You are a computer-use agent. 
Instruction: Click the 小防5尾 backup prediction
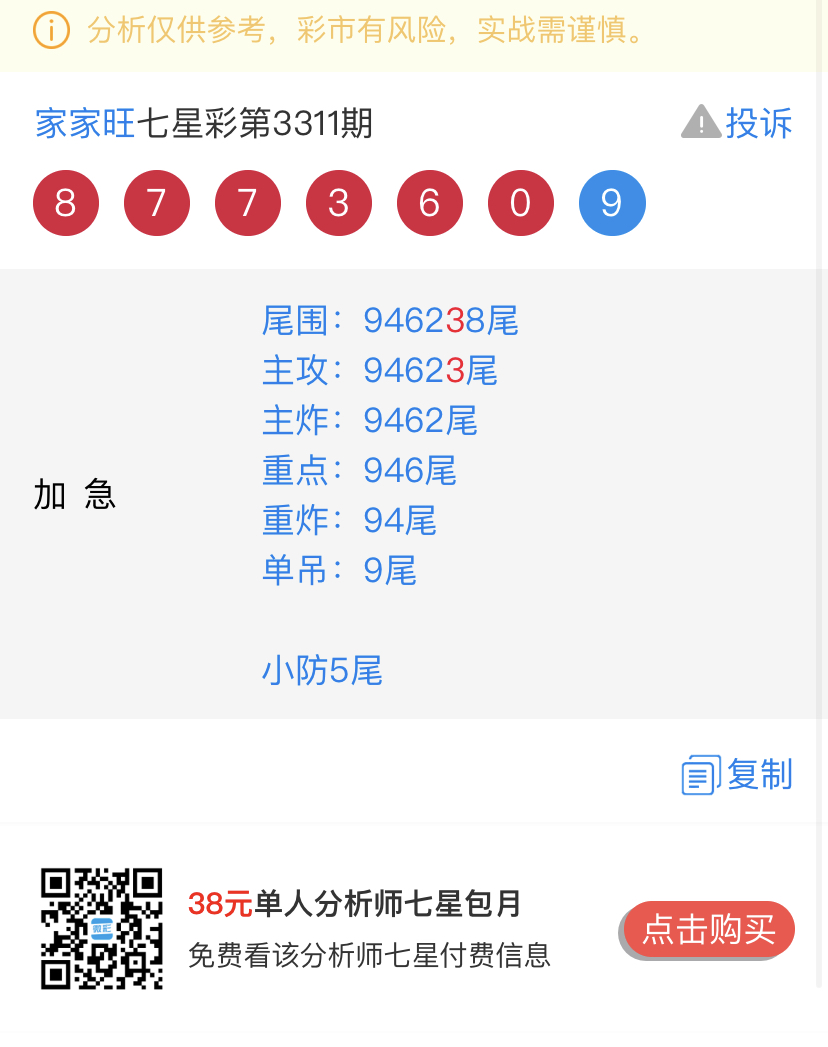pyautogui.click(x=322, y=670)
